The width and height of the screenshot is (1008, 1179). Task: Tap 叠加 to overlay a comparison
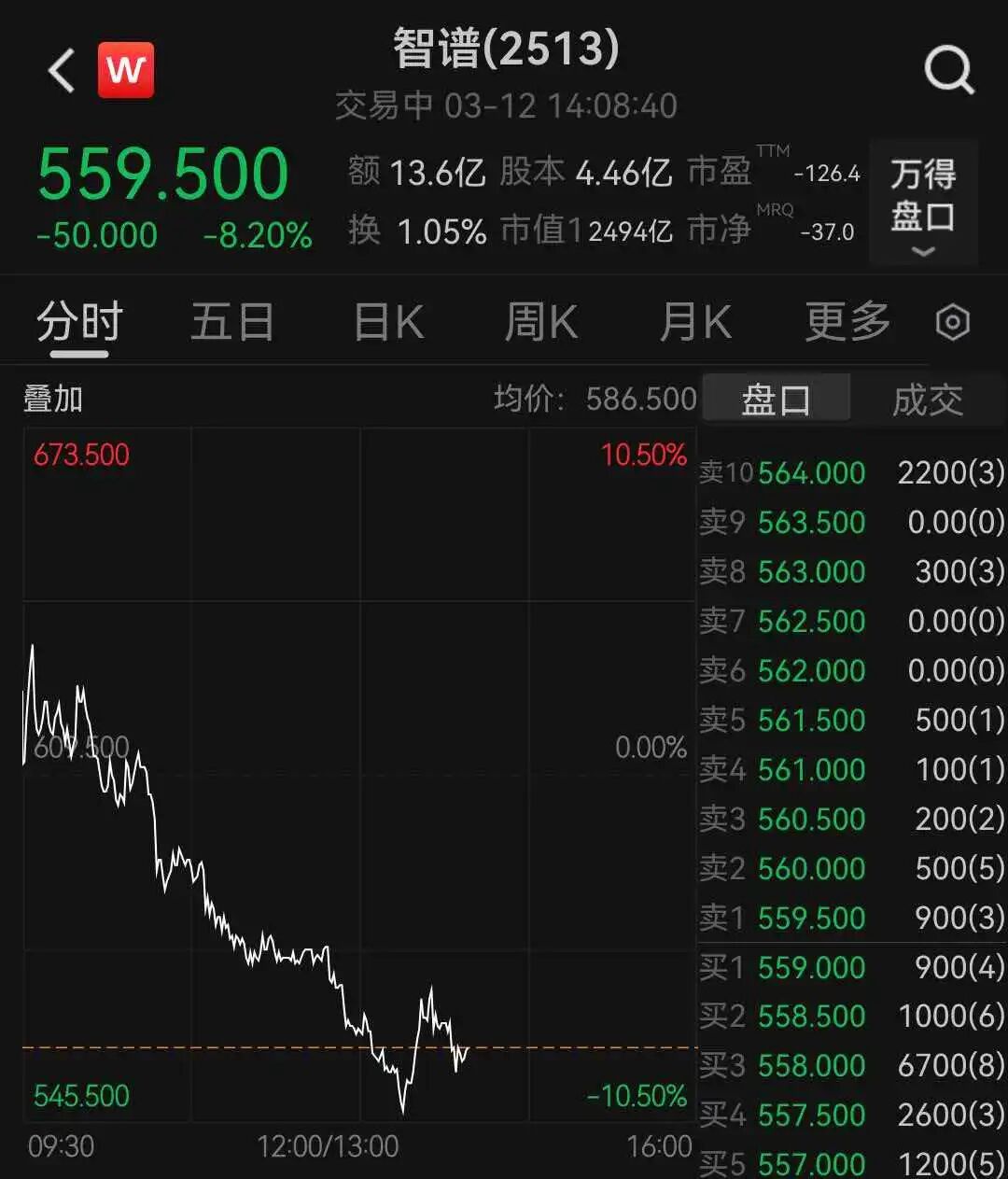pos(53,400)
